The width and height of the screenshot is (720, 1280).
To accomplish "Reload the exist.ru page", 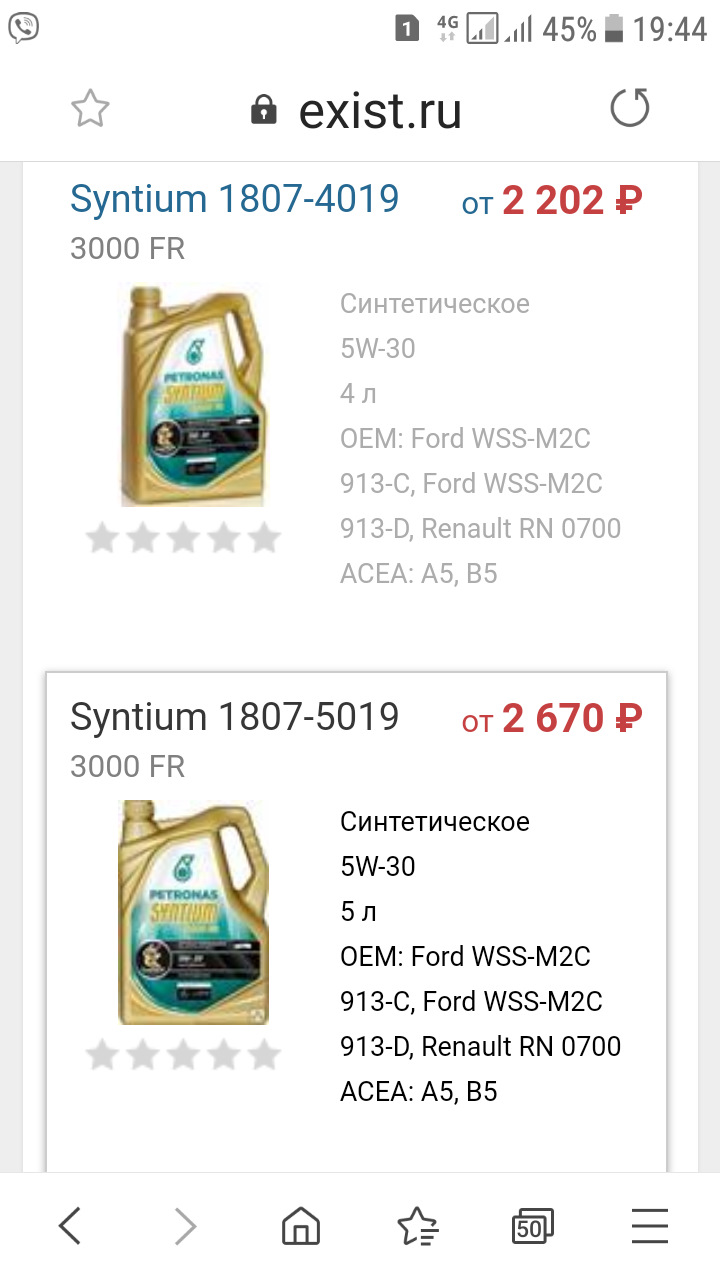I will point(630,107).
